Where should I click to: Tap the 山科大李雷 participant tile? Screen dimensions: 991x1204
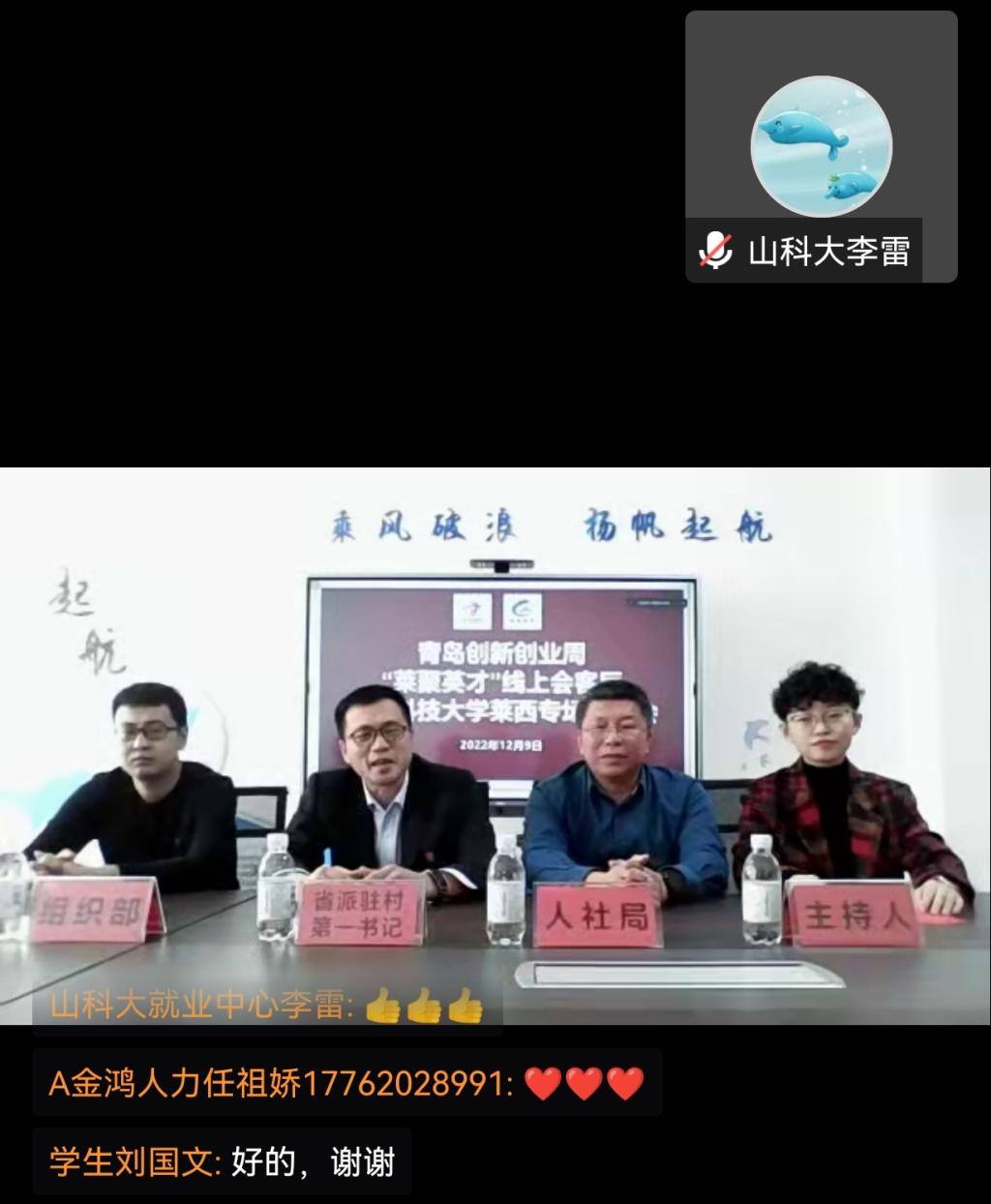821,147
